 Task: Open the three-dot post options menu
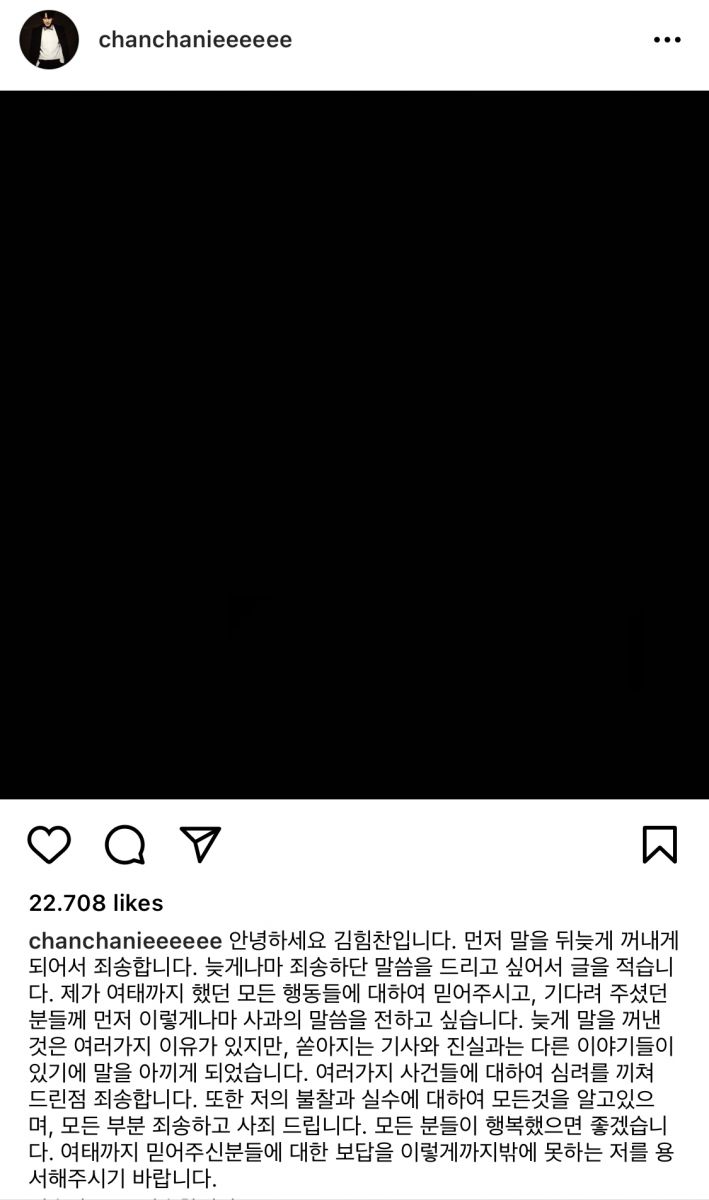point(667,40)
